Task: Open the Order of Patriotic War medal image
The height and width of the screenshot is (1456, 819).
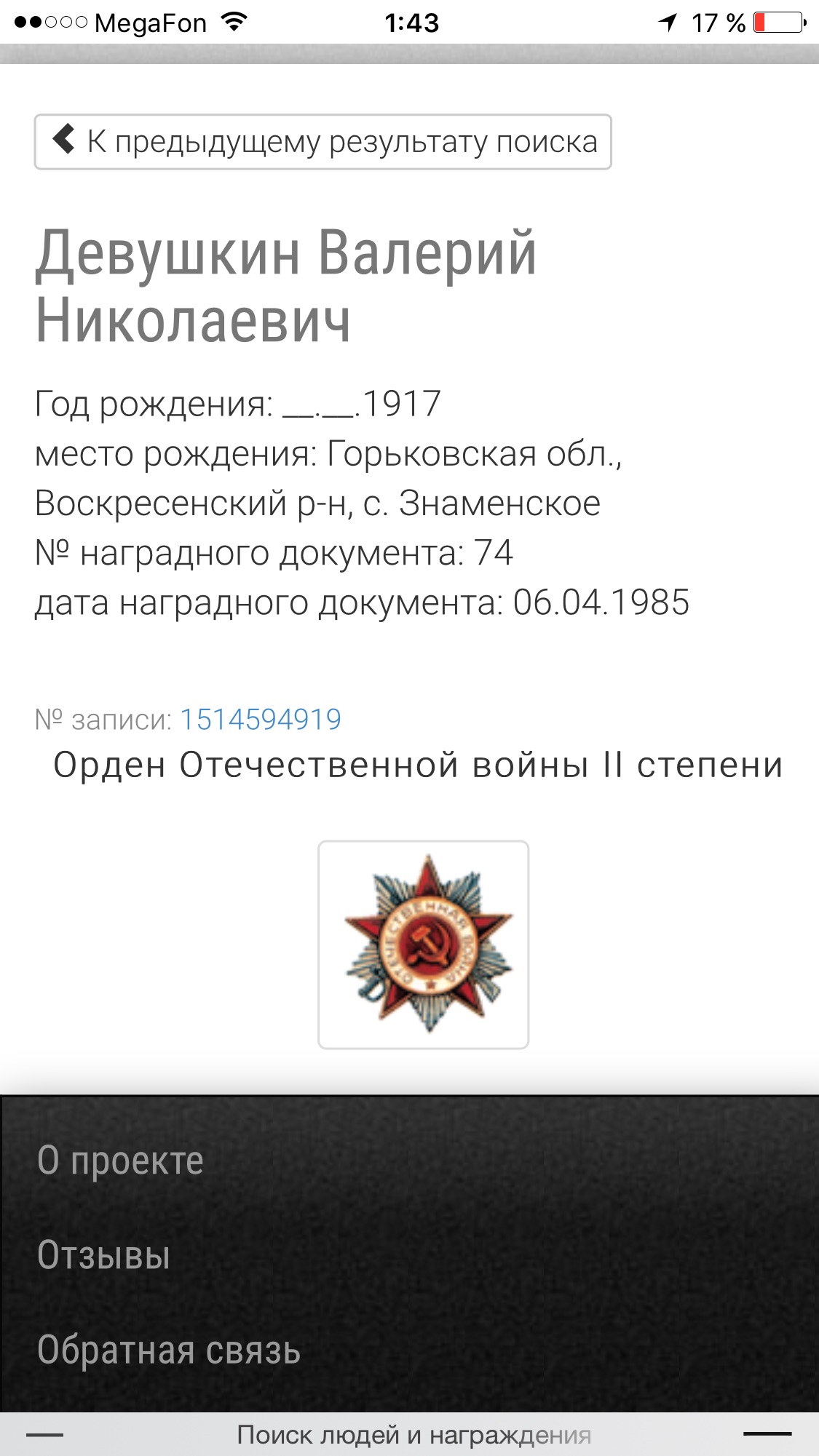Action: (423, 944)
